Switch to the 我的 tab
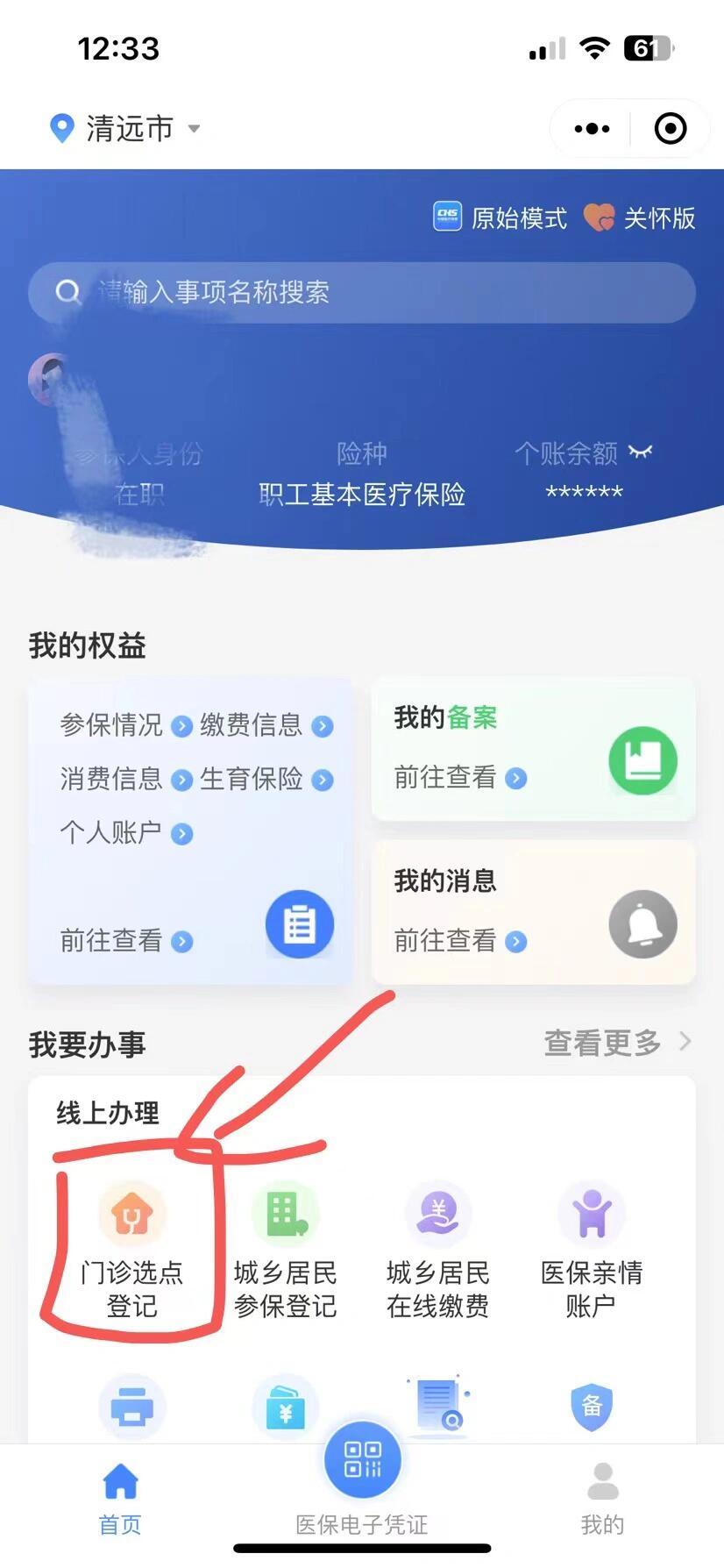This screenshot has height=1568, width=724. click(x=603, y=1498)
